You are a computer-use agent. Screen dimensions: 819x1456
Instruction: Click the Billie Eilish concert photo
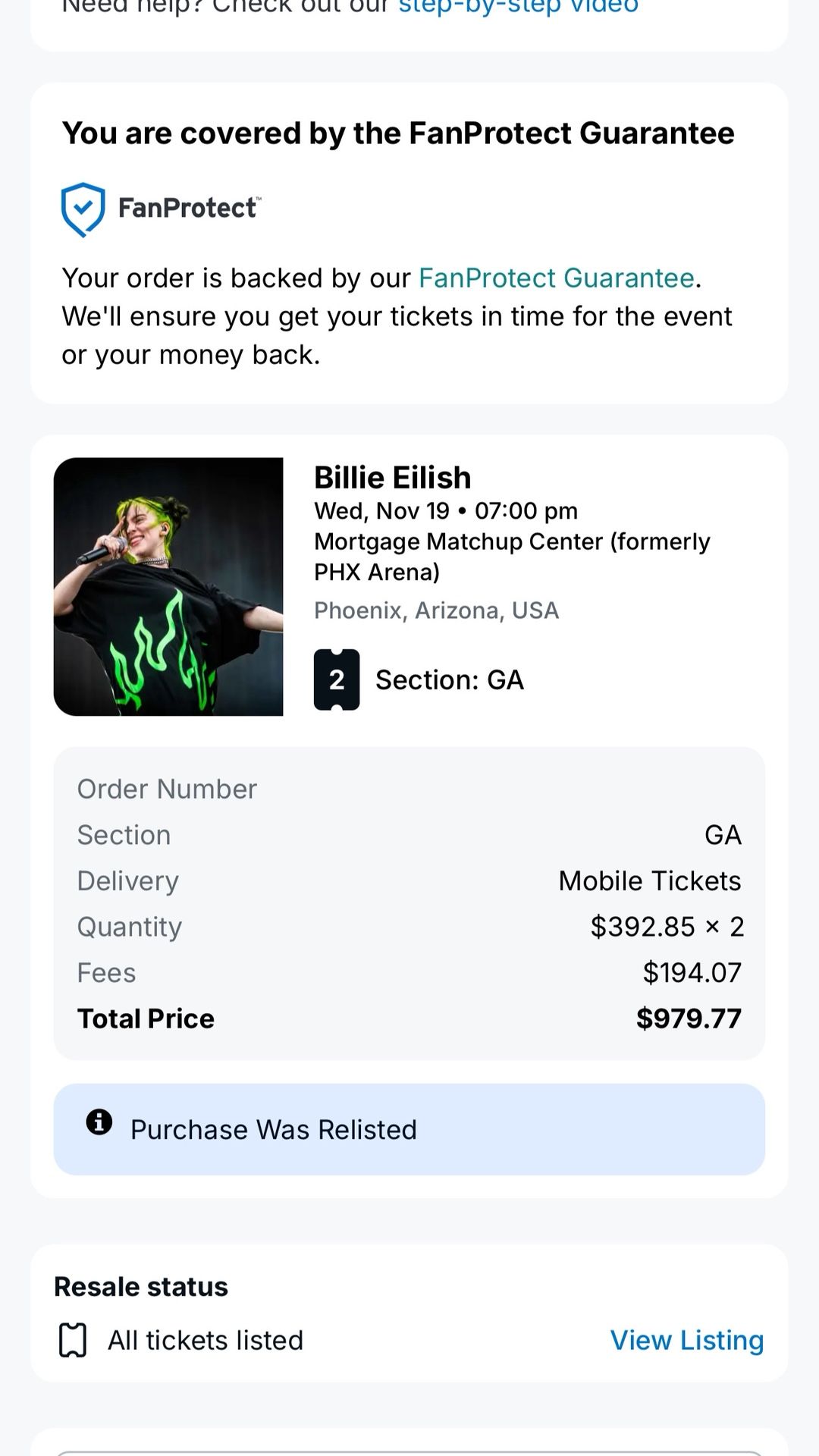click(170, 584)
